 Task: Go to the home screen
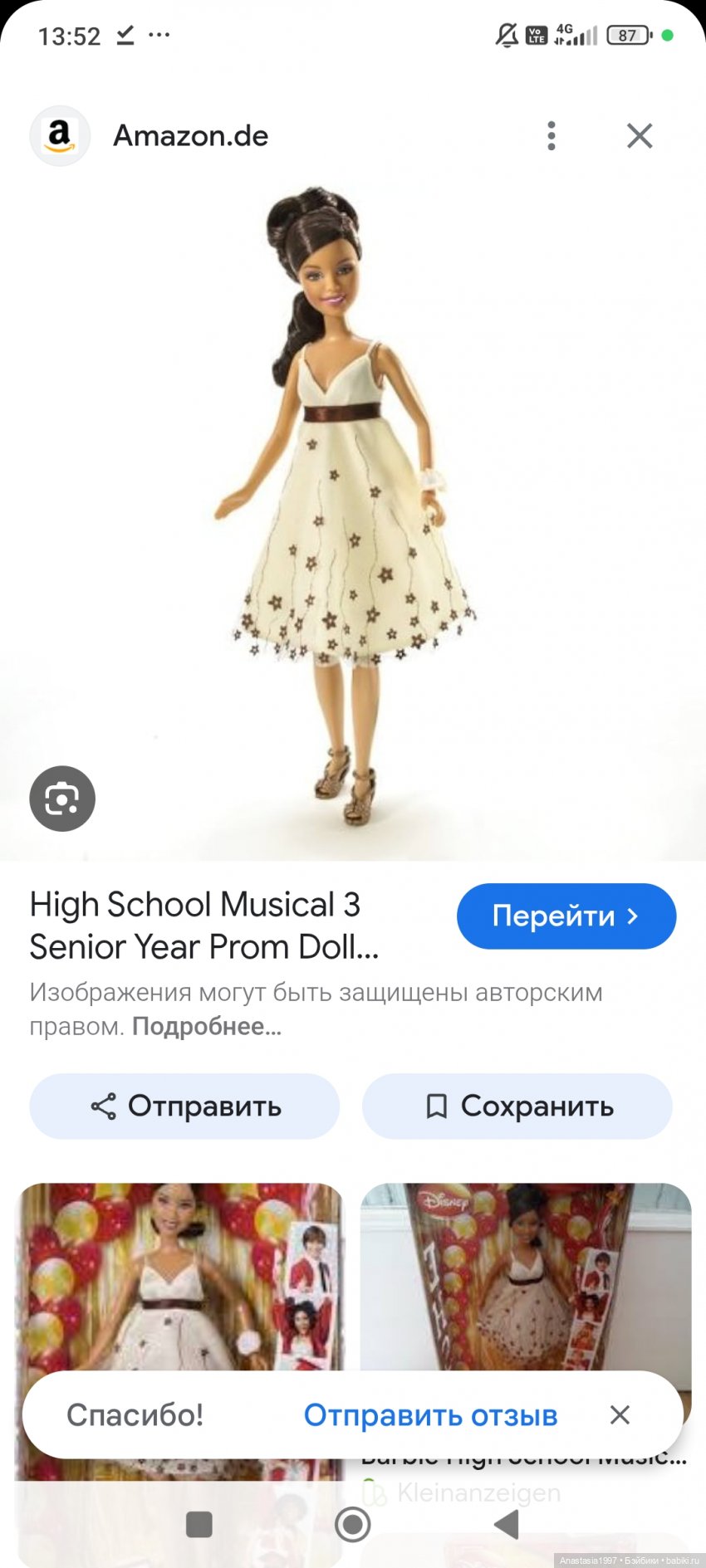[352, 1525]
